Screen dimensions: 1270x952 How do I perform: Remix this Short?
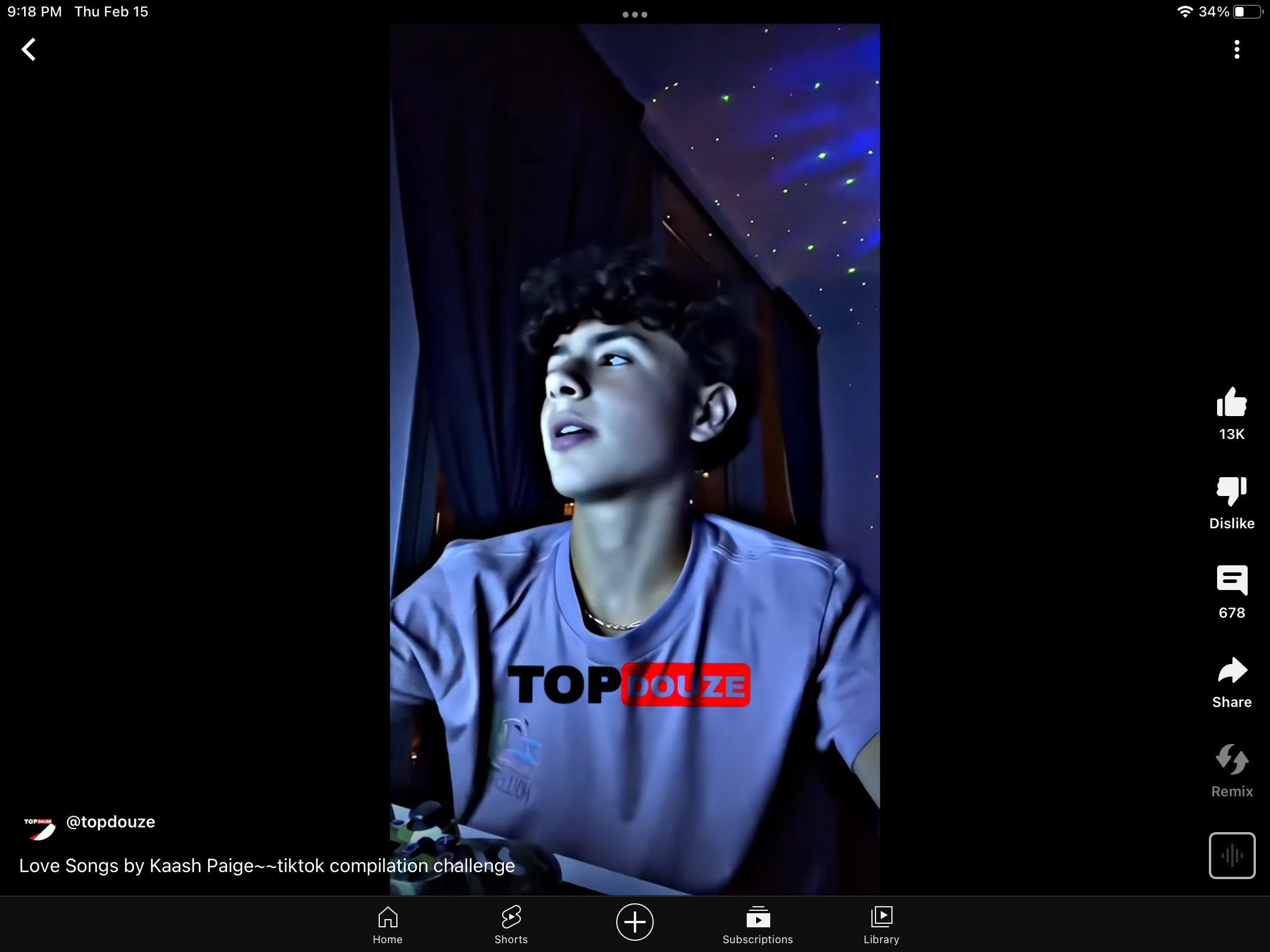(1231, 760)
